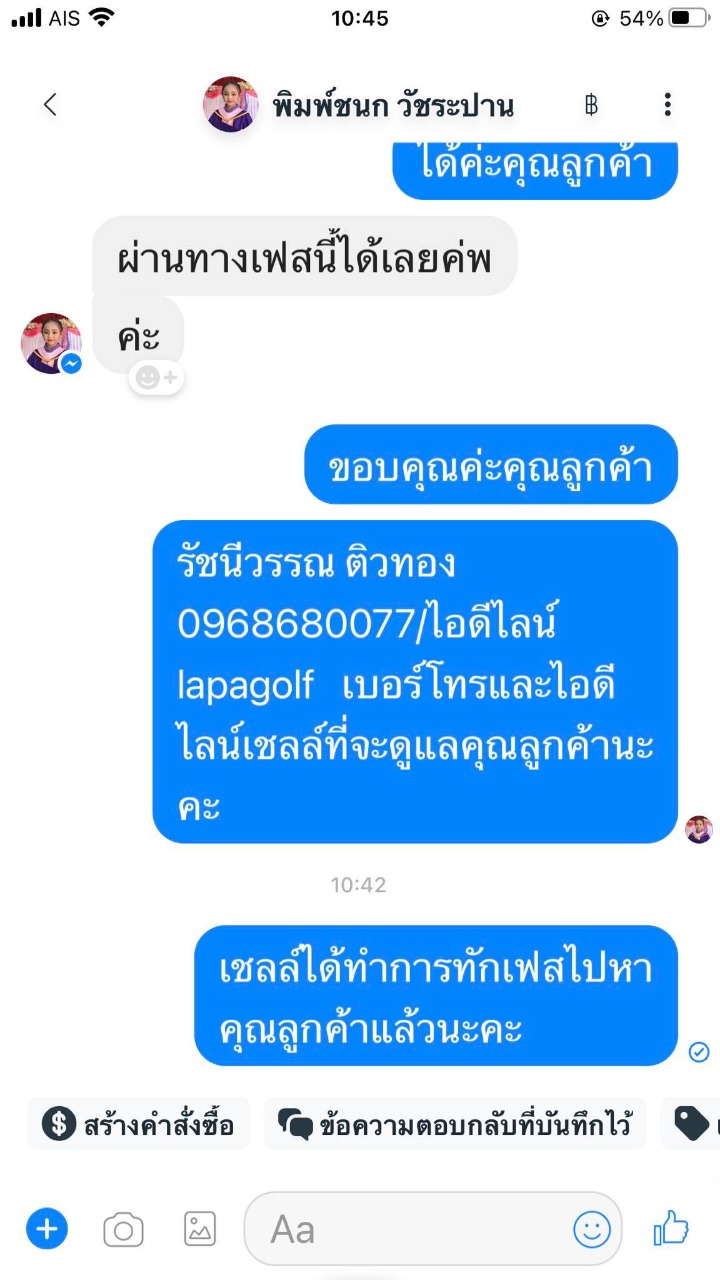Image resolution: width=720 pixels, height=1280 pixels.
Task: Add a reaction to the ค่ะ message
Action: point(156,377)
